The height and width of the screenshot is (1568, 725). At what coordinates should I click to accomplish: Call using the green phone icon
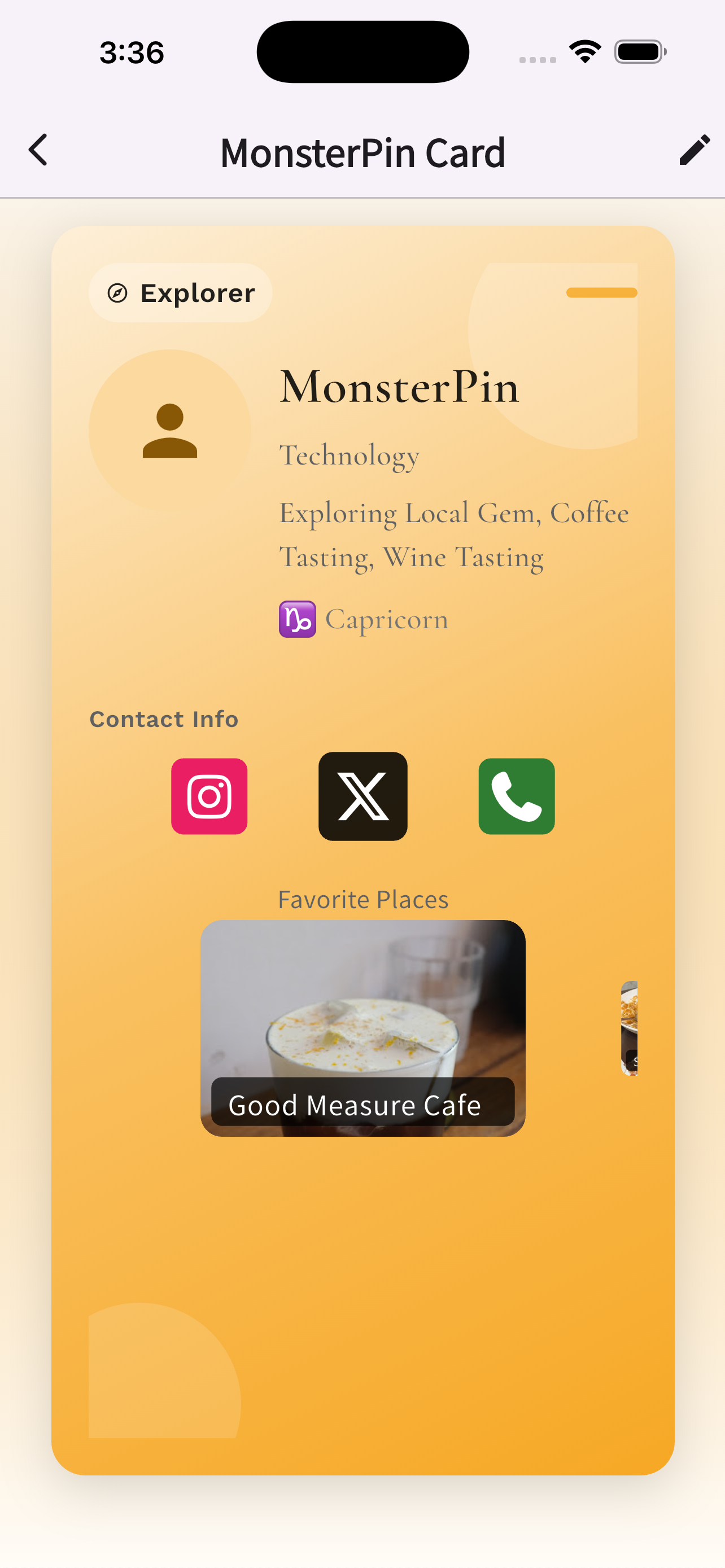tap(516, 796)
